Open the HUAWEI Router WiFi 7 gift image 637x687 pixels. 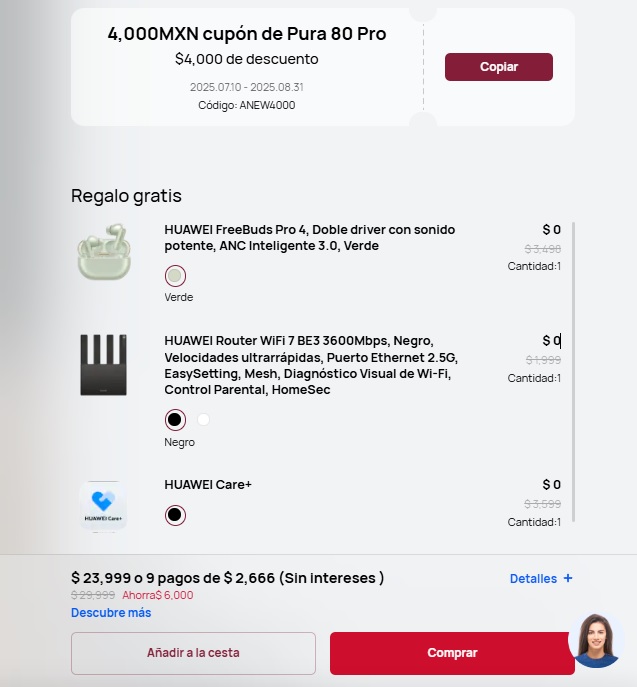[104, 365]
